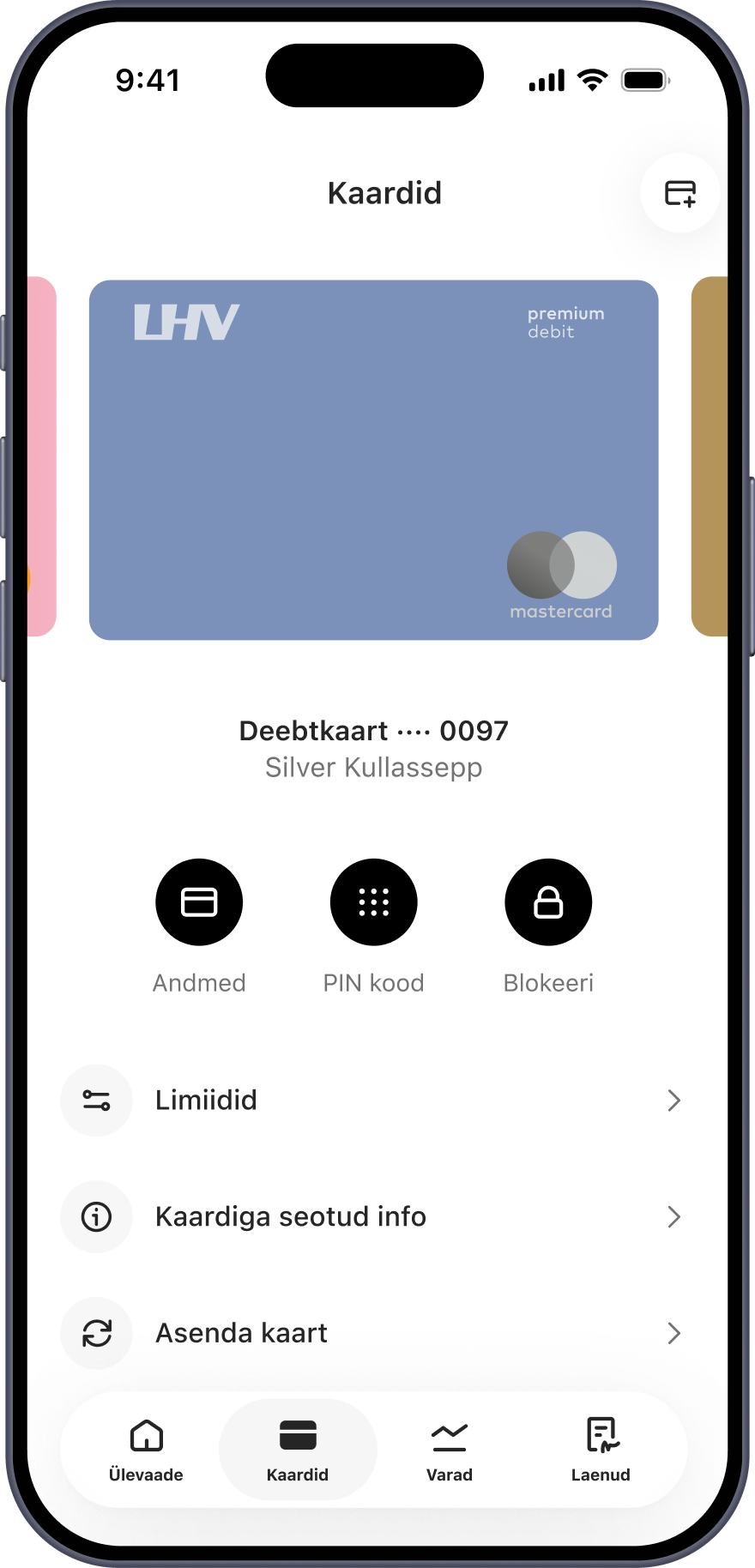Open the premium debit card
This screenshot has height=1568, width=755.
click(373, 459)
